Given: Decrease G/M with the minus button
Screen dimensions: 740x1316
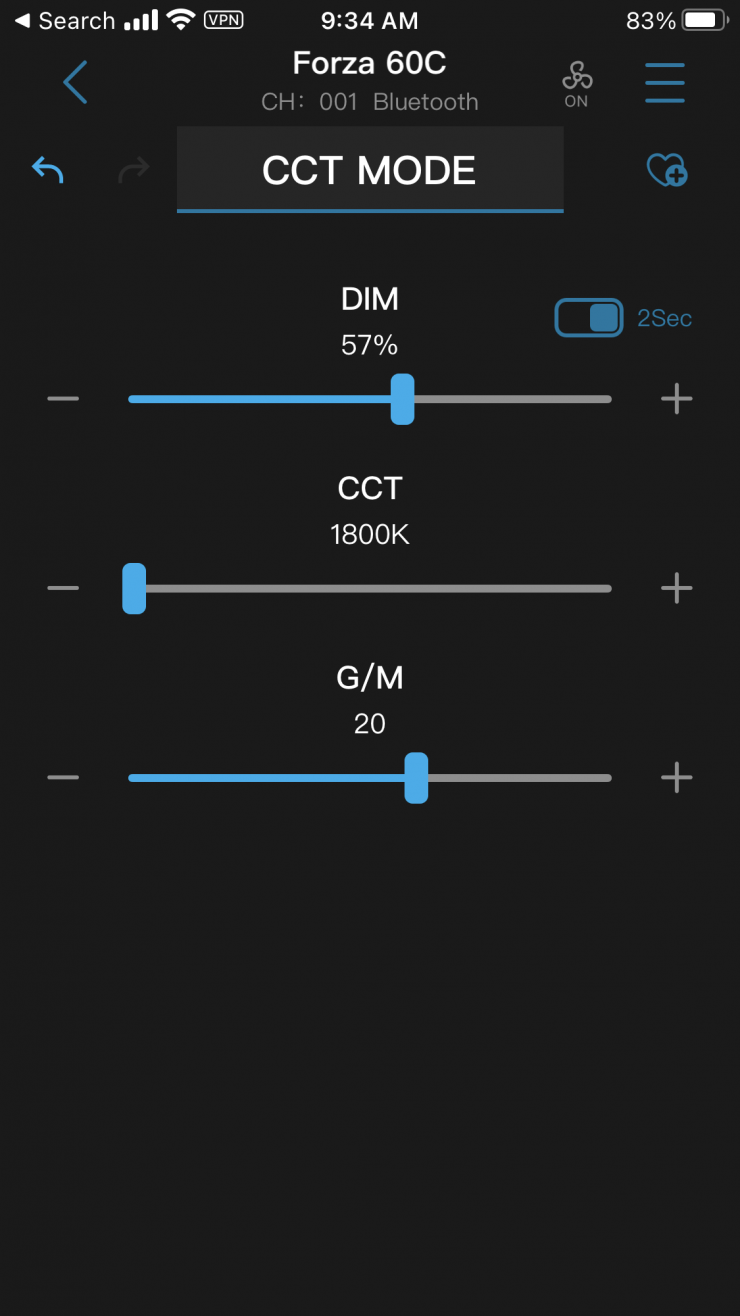Looking at the screenshot, I should coord(63,777).
